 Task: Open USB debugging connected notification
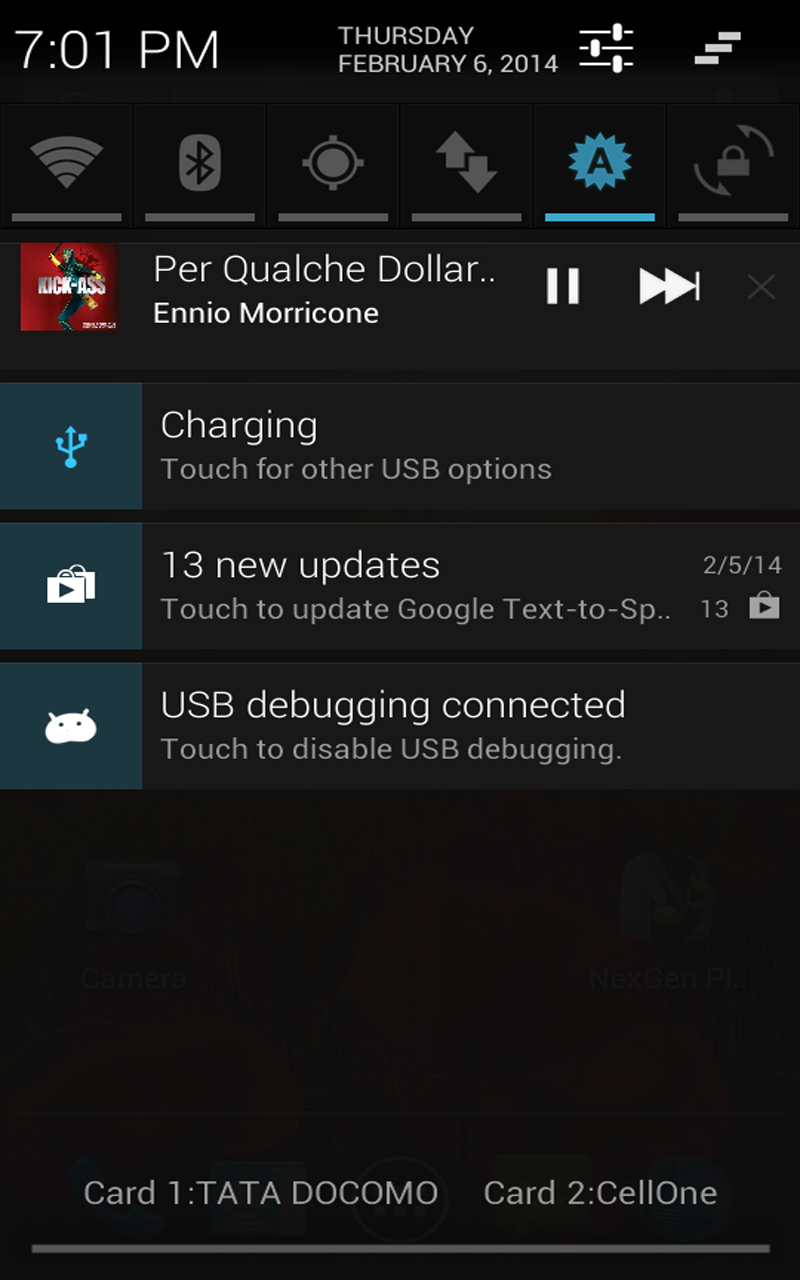400,726
